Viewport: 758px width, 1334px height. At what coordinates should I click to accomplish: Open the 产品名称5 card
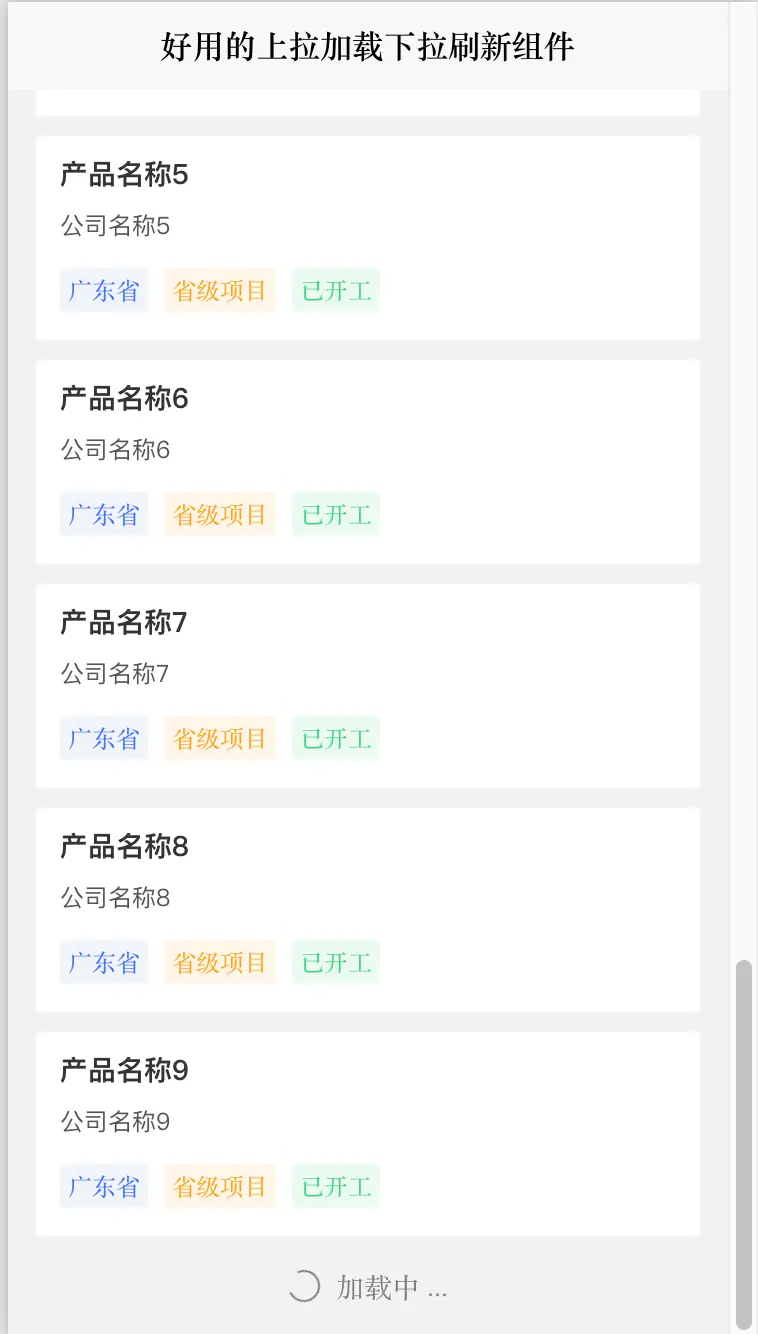pyautogui.click(x=368, y=238)
